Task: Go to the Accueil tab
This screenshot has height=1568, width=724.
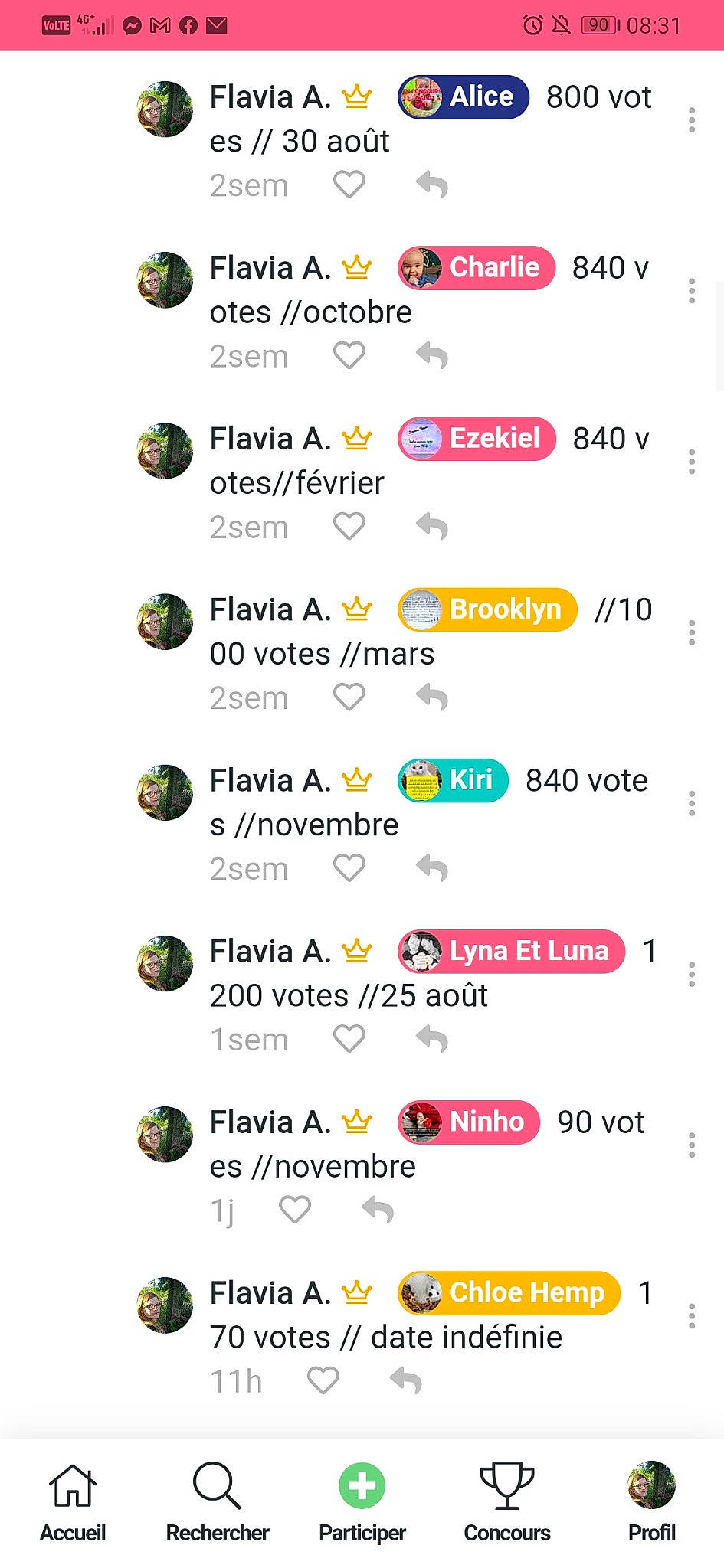Action: [x=73, y=1502]
